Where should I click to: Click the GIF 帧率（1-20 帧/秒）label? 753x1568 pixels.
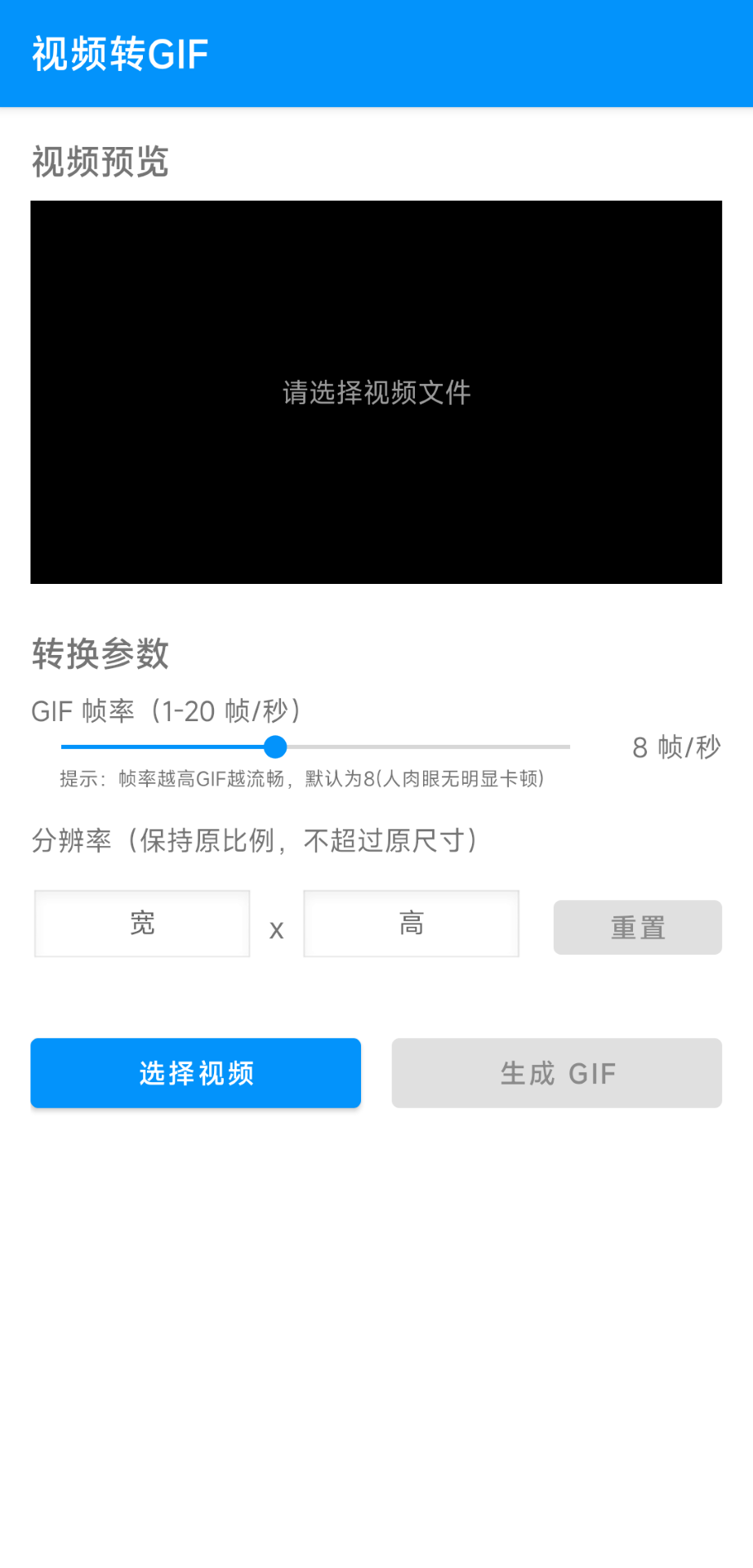click(x=166, y=710)
